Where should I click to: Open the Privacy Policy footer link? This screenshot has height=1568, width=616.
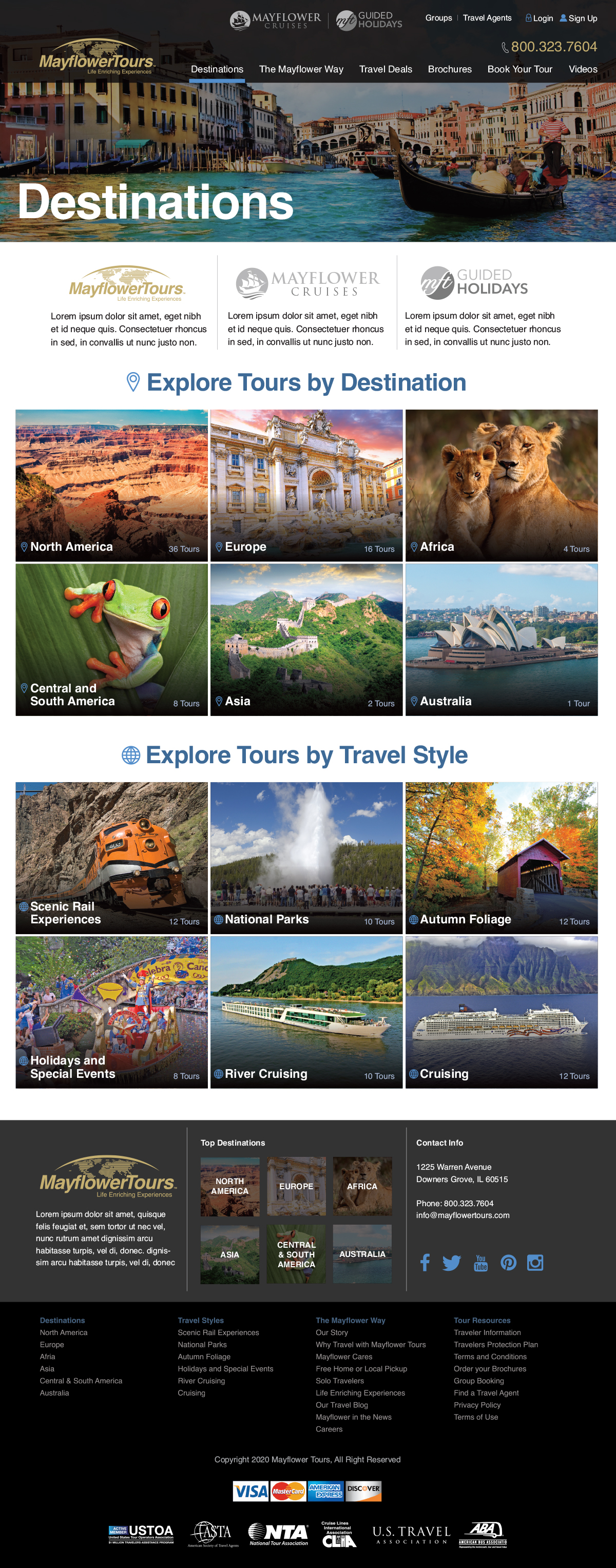[x=476, y=1405]
